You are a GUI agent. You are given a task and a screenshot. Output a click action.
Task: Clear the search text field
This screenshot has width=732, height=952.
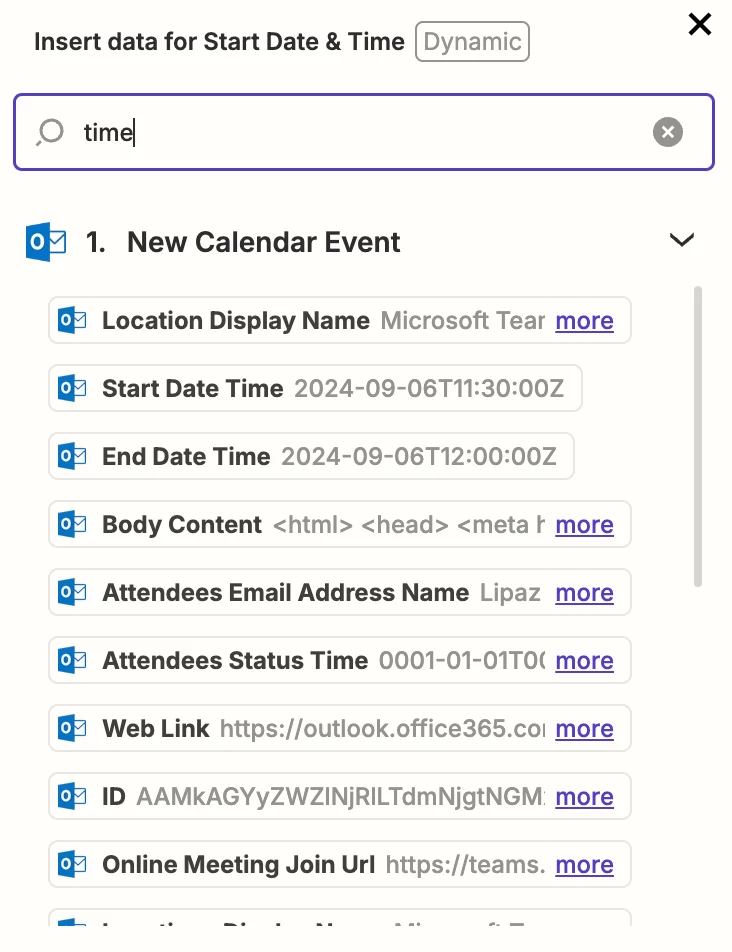tap(668, 132)
